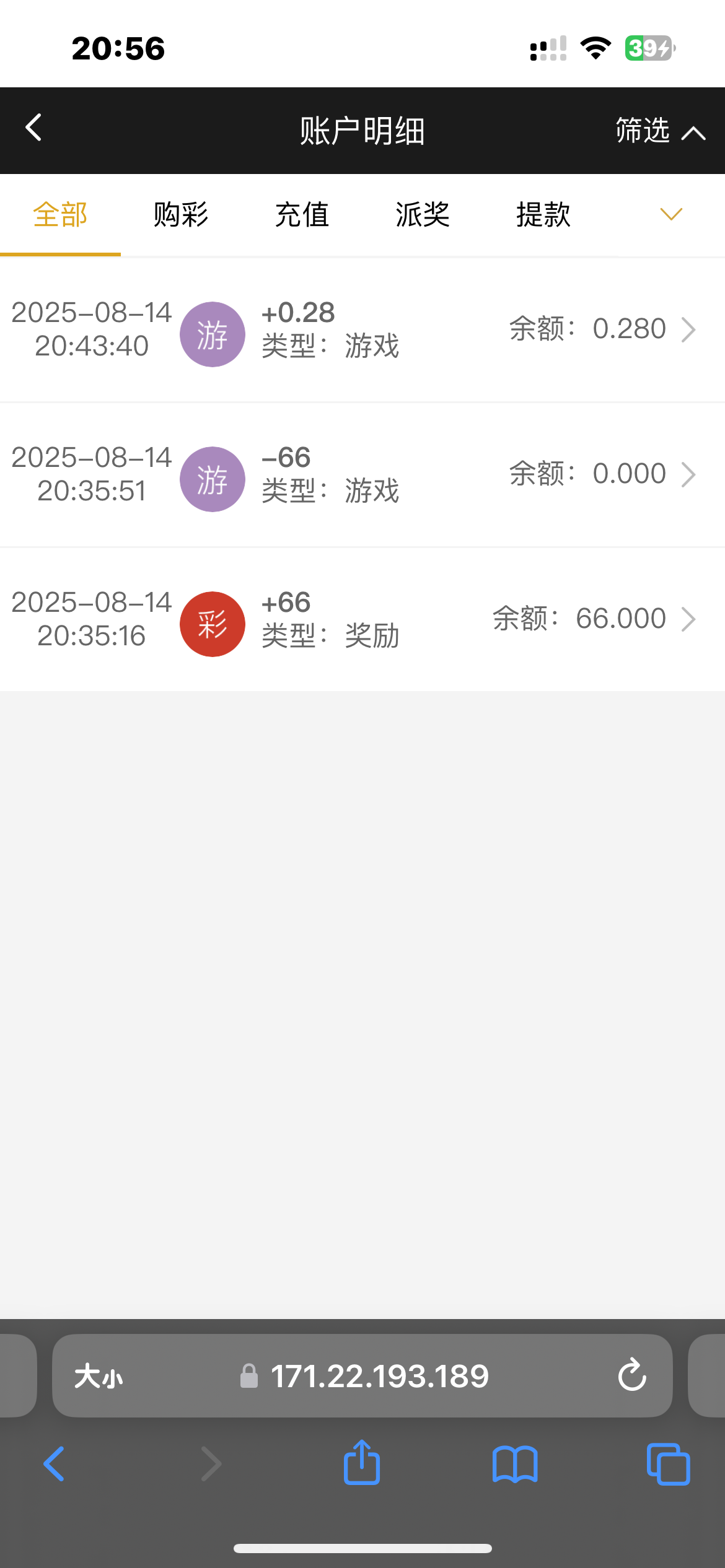Image resolution: width=725 pixels, height=1568 pixels.
Task: Select the 充值 tab
Action: click(302, 215)
